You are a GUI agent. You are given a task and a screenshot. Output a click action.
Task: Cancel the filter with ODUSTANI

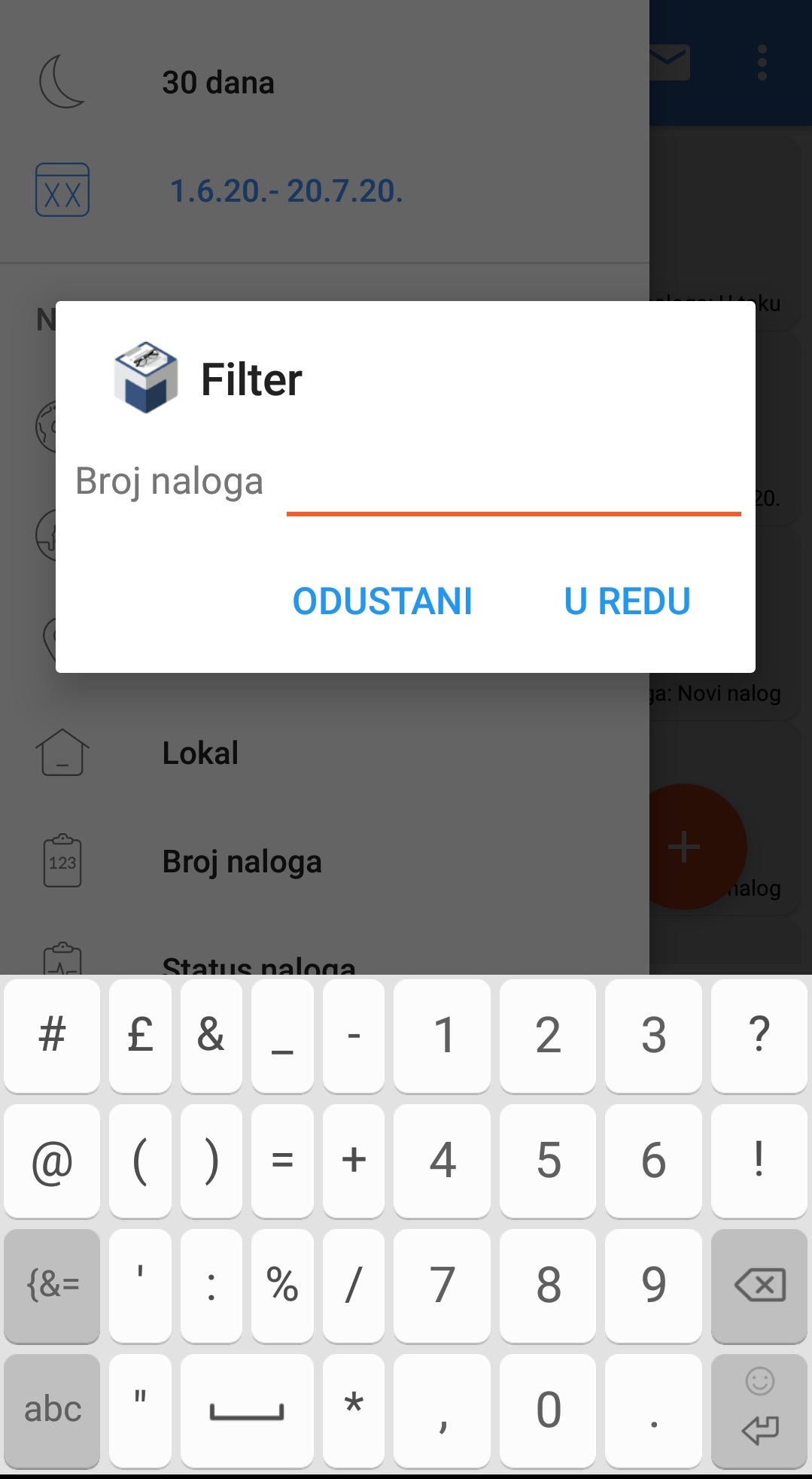pos(382,601)
